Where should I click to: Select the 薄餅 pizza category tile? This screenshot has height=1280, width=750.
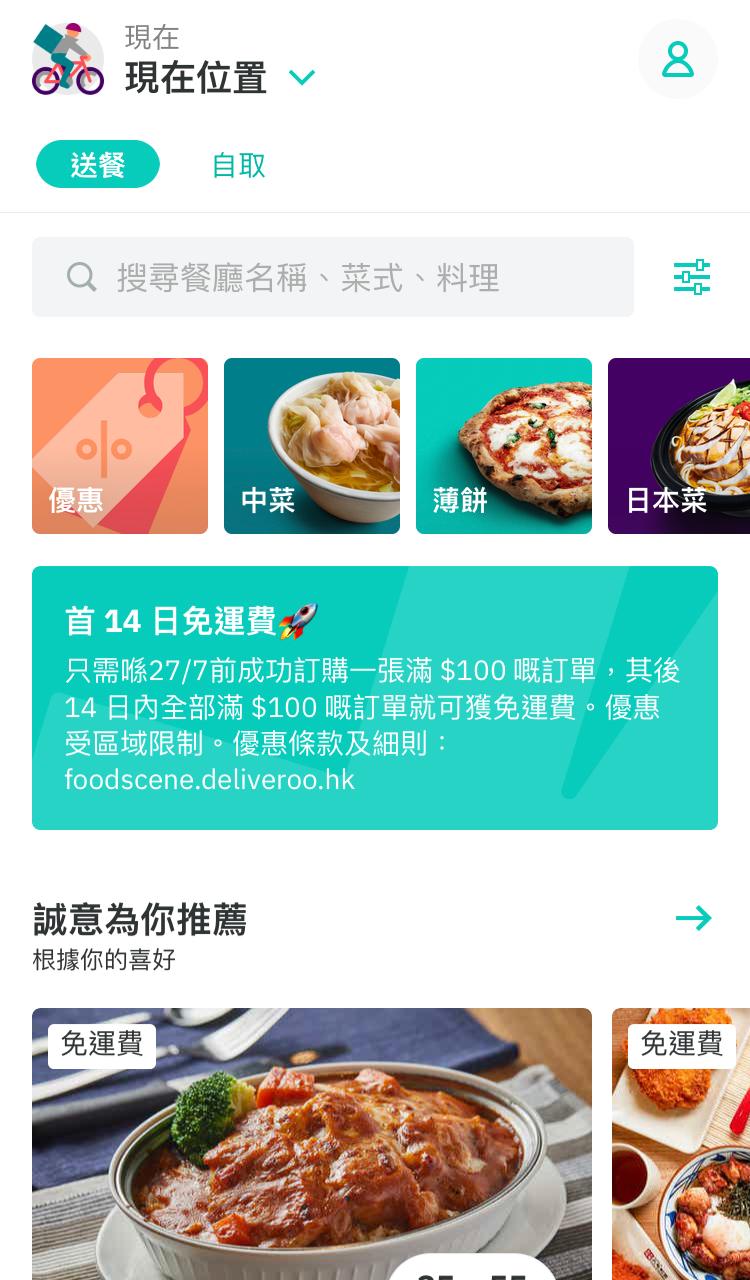click(504, 445)
